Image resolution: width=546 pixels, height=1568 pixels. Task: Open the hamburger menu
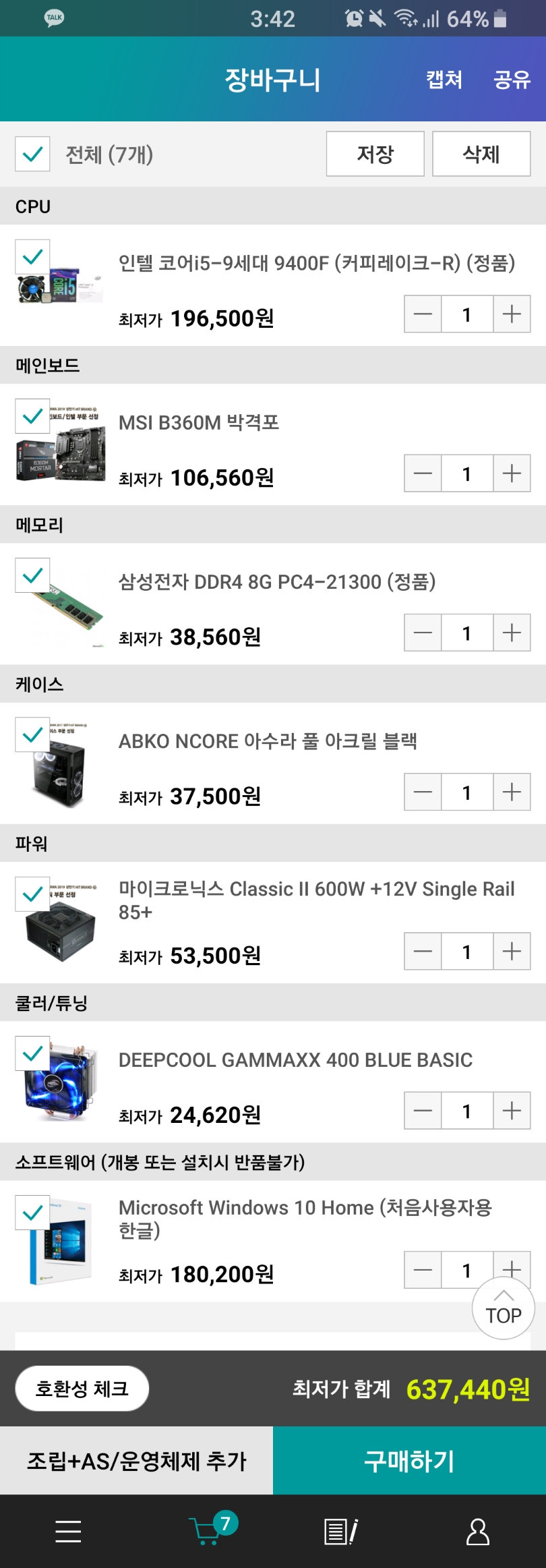[68, 1532]
